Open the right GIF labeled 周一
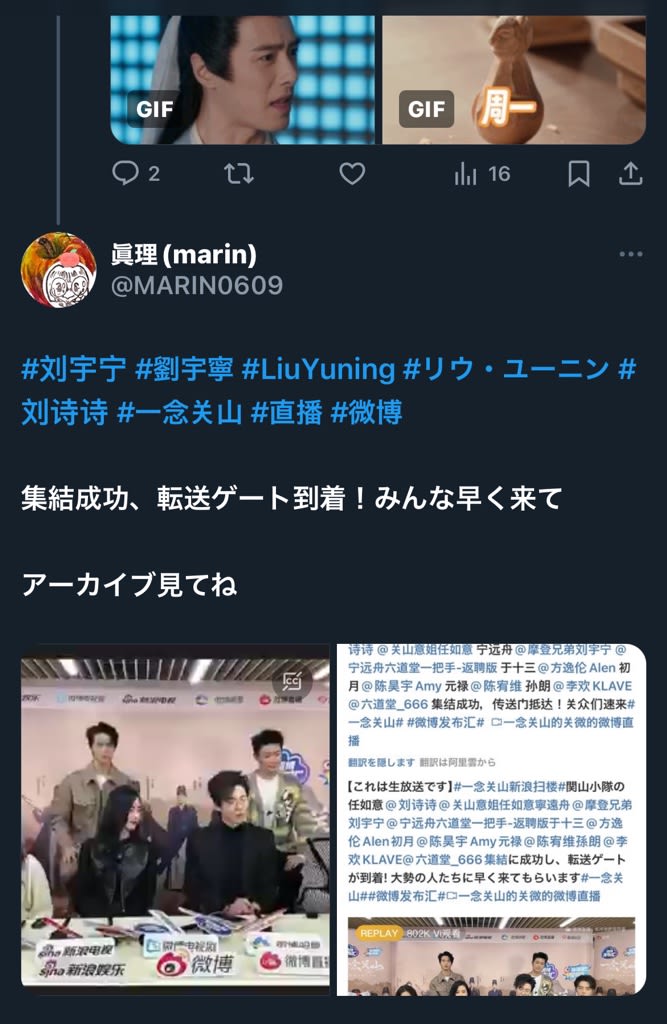The height and width of the screenshot is (1024, 667). 513,75
